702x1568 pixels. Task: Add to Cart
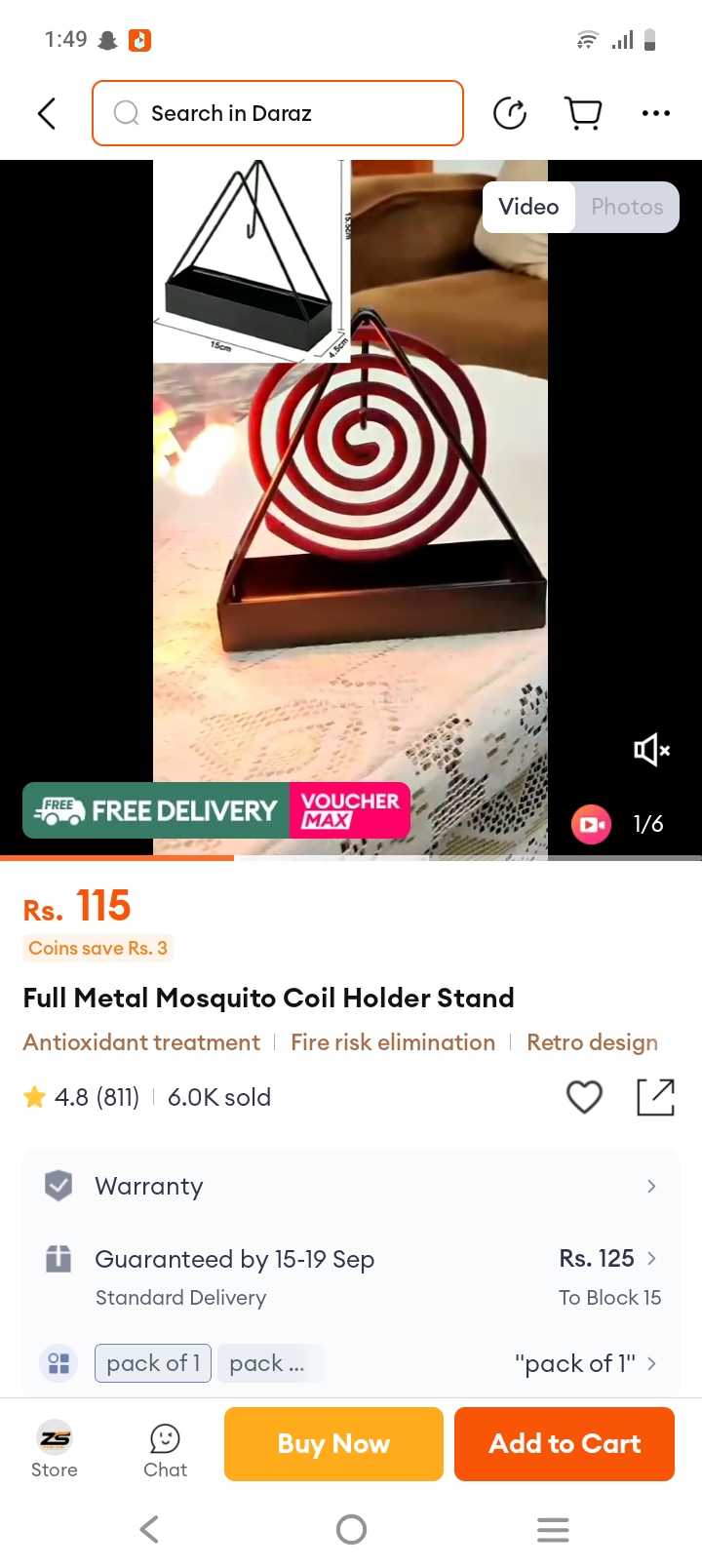pos(564,1444)
